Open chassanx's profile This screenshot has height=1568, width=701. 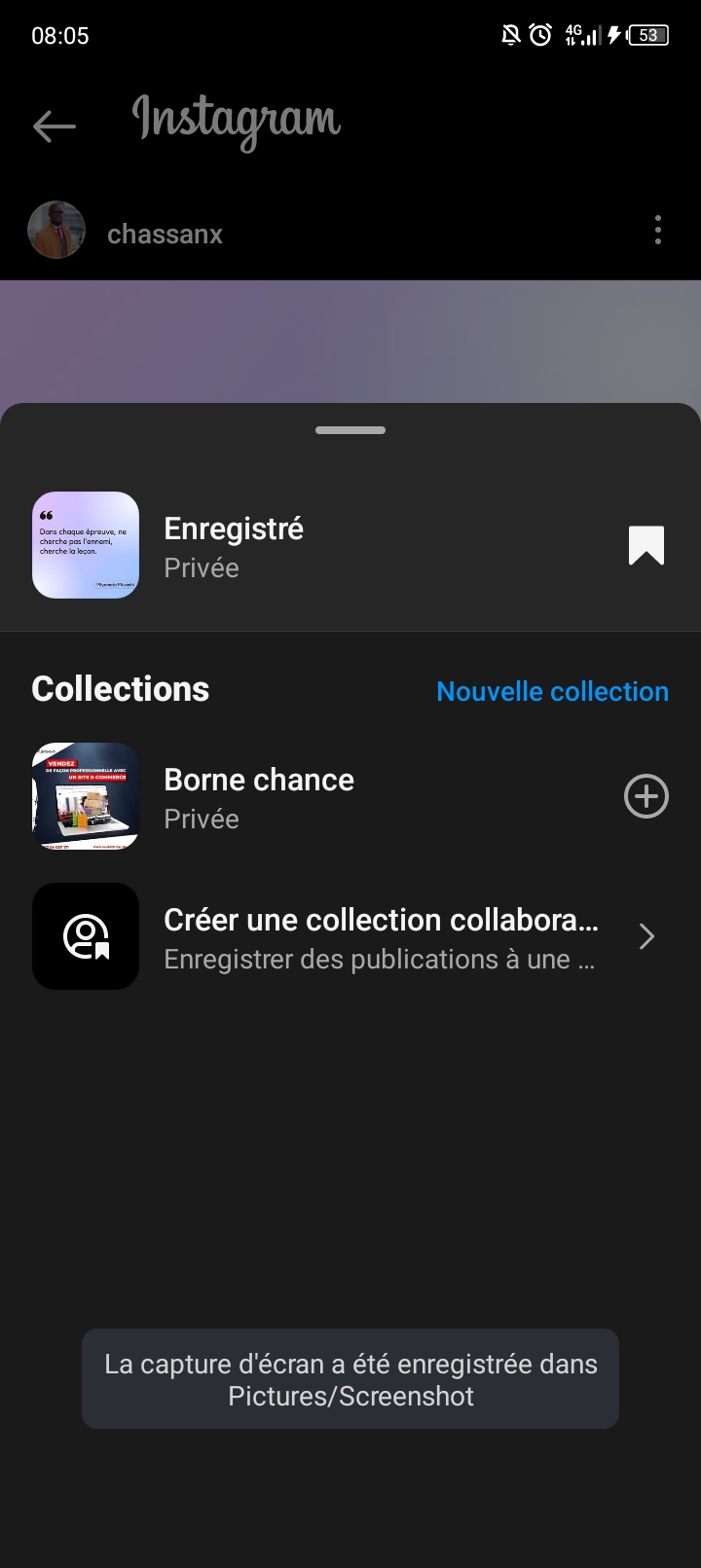click(165, 235)
